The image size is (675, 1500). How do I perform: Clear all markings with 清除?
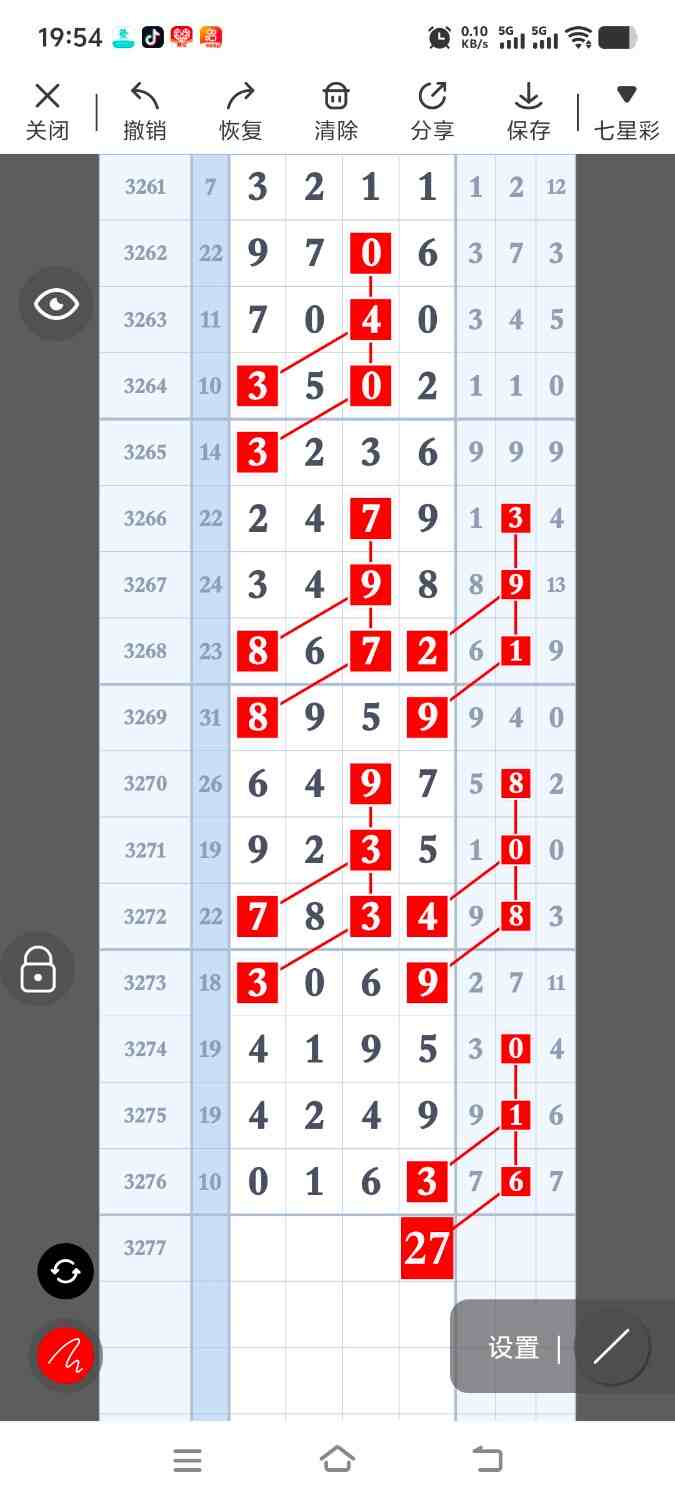336,111
